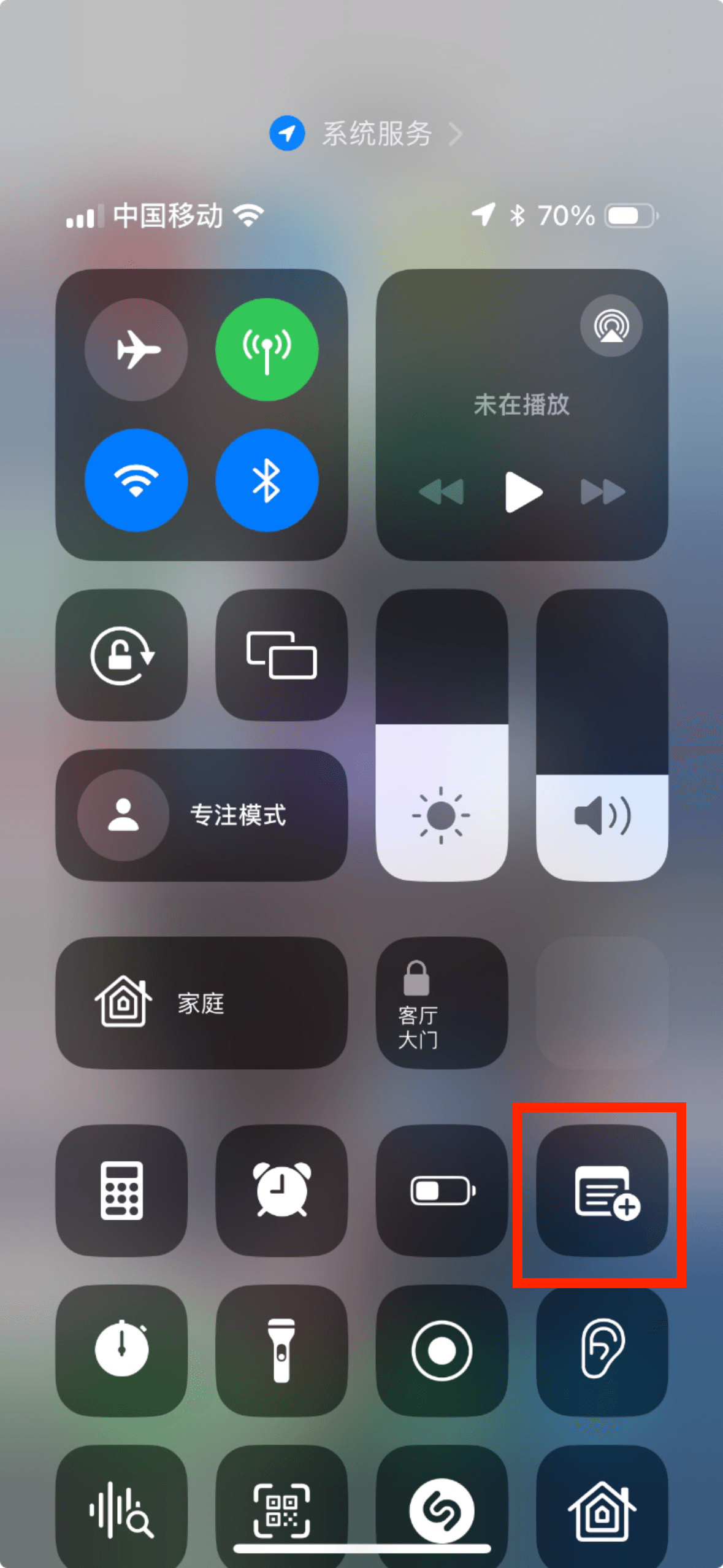The height and width of the screenshot is (1568, 723).
Task: Open AirPlay audio output options
Action: [x=611, y=326]
